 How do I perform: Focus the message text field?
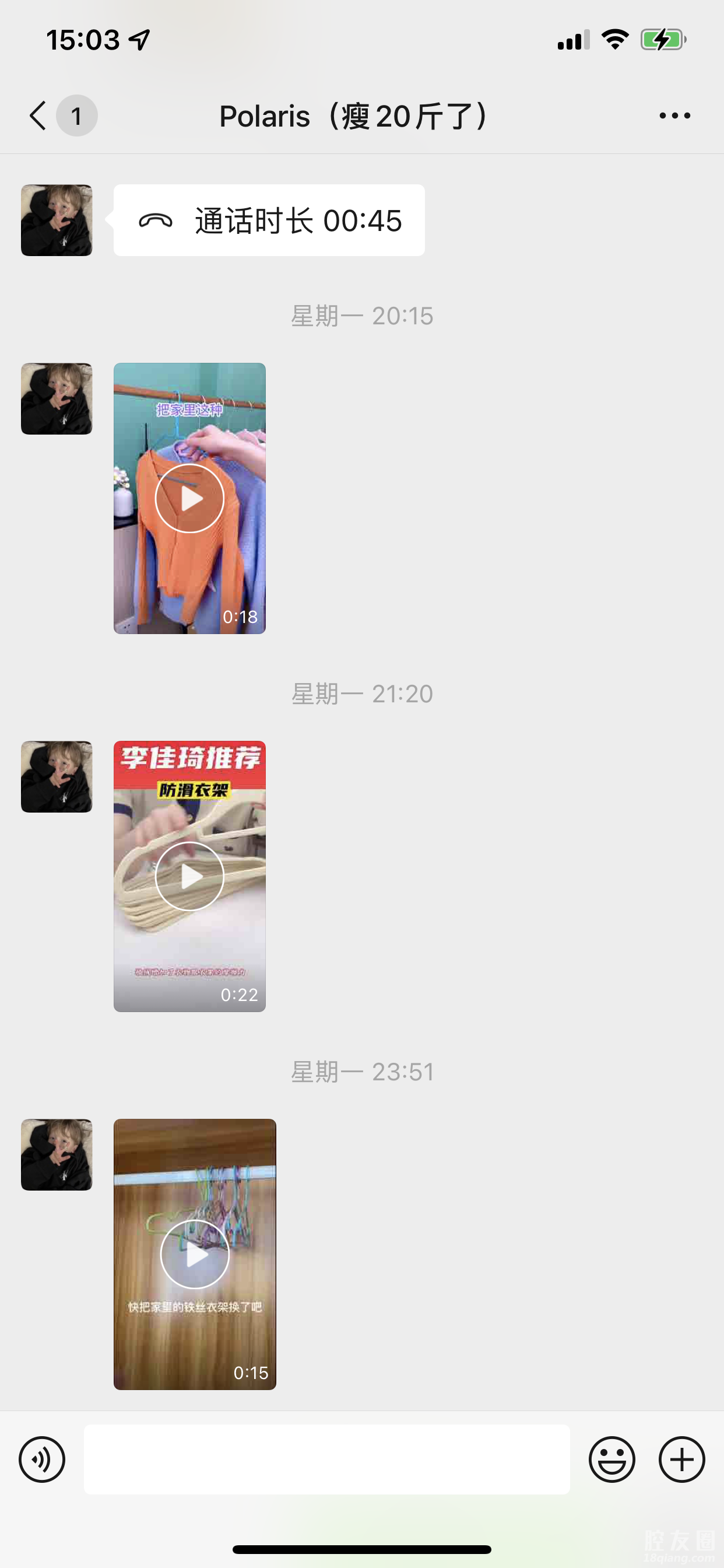click(326, 1459)
